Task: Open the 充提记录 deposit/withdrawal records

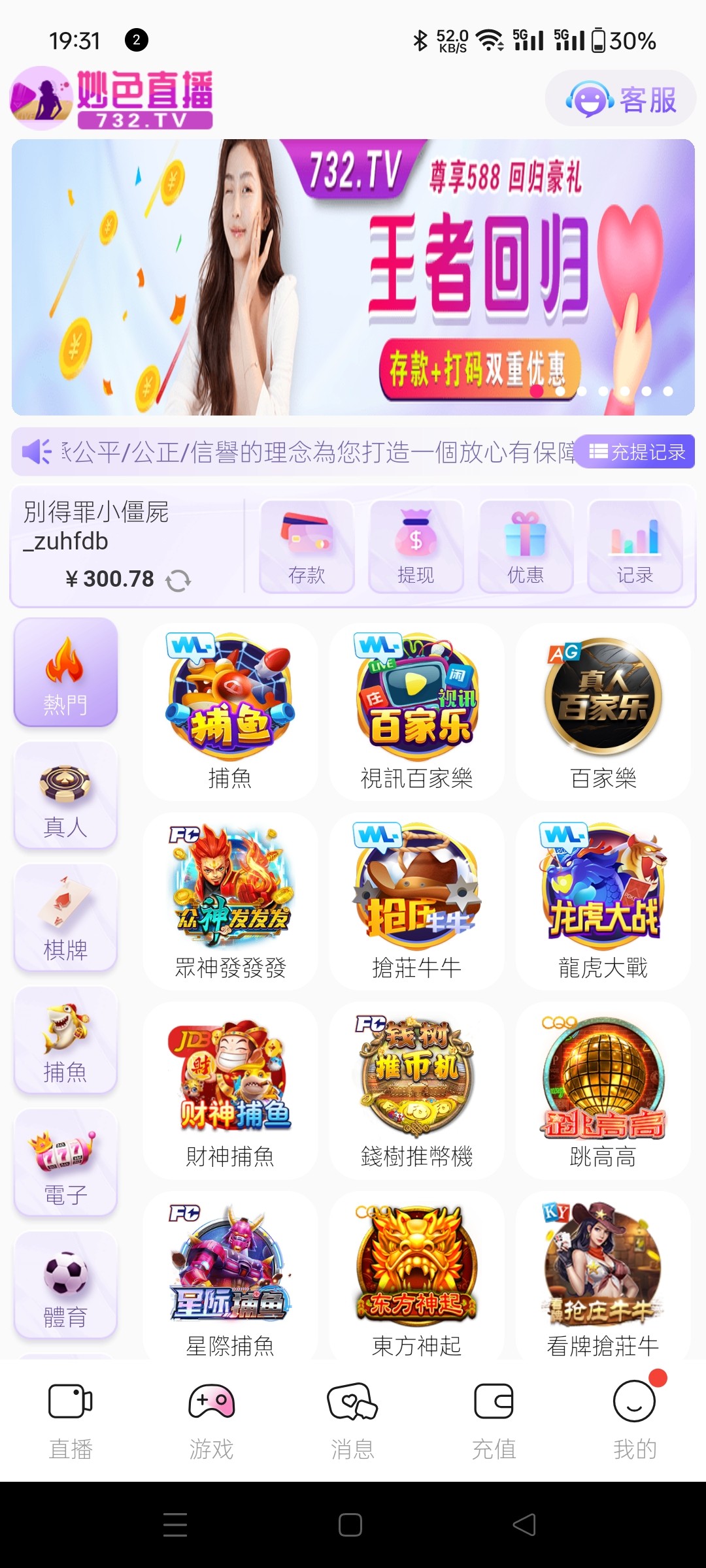Action: point(635,452)
